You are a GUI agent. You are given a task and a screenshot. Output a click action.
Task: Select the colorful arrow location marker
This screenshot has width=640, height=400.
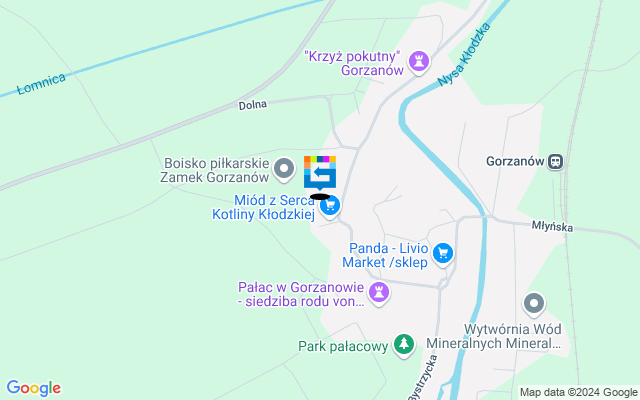[320, 173]
